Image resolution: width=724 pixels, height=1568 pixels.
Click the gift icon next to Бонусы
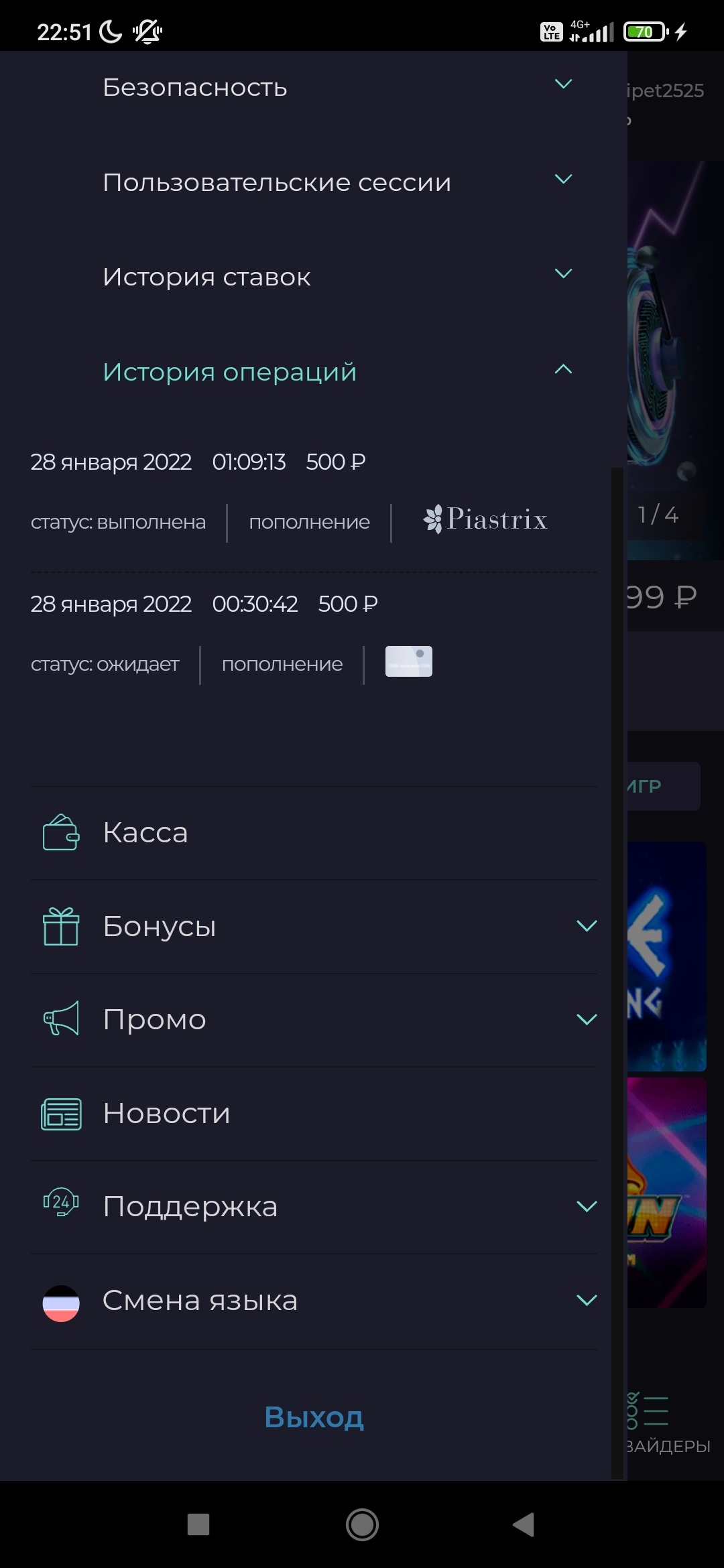60,926
